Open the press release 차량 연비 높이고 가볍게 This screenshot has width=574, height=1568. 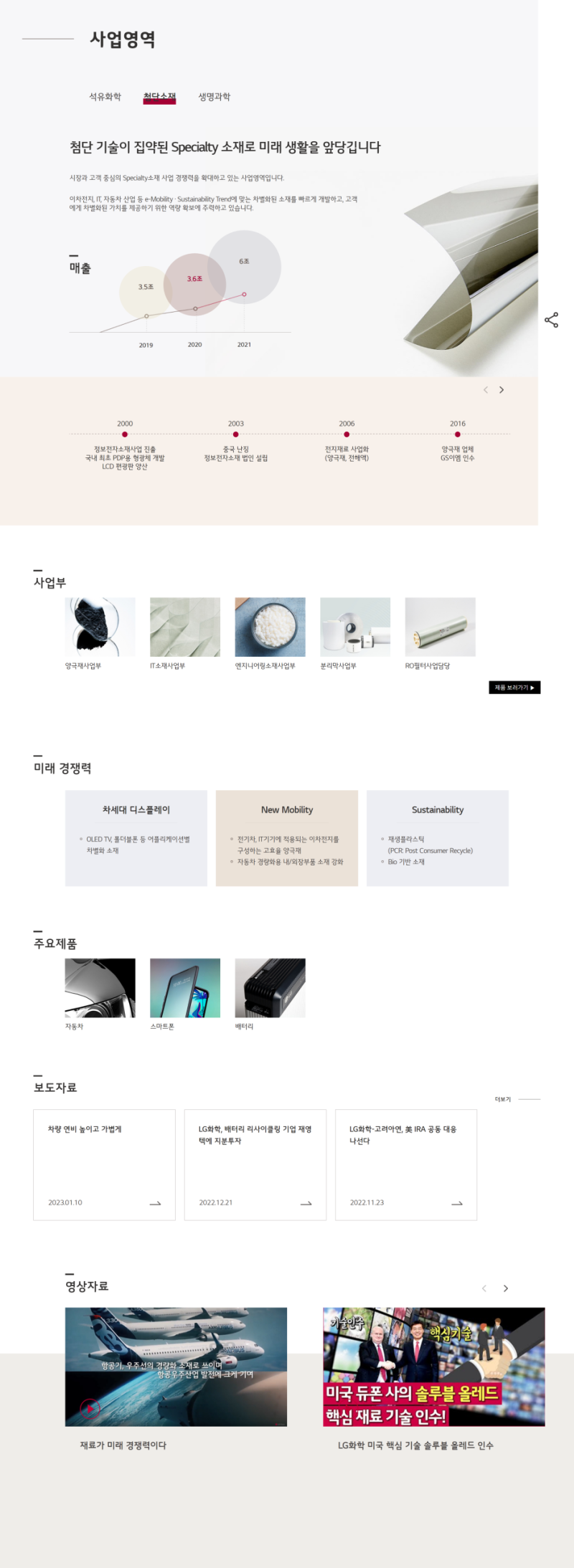tap(104, 1165)
